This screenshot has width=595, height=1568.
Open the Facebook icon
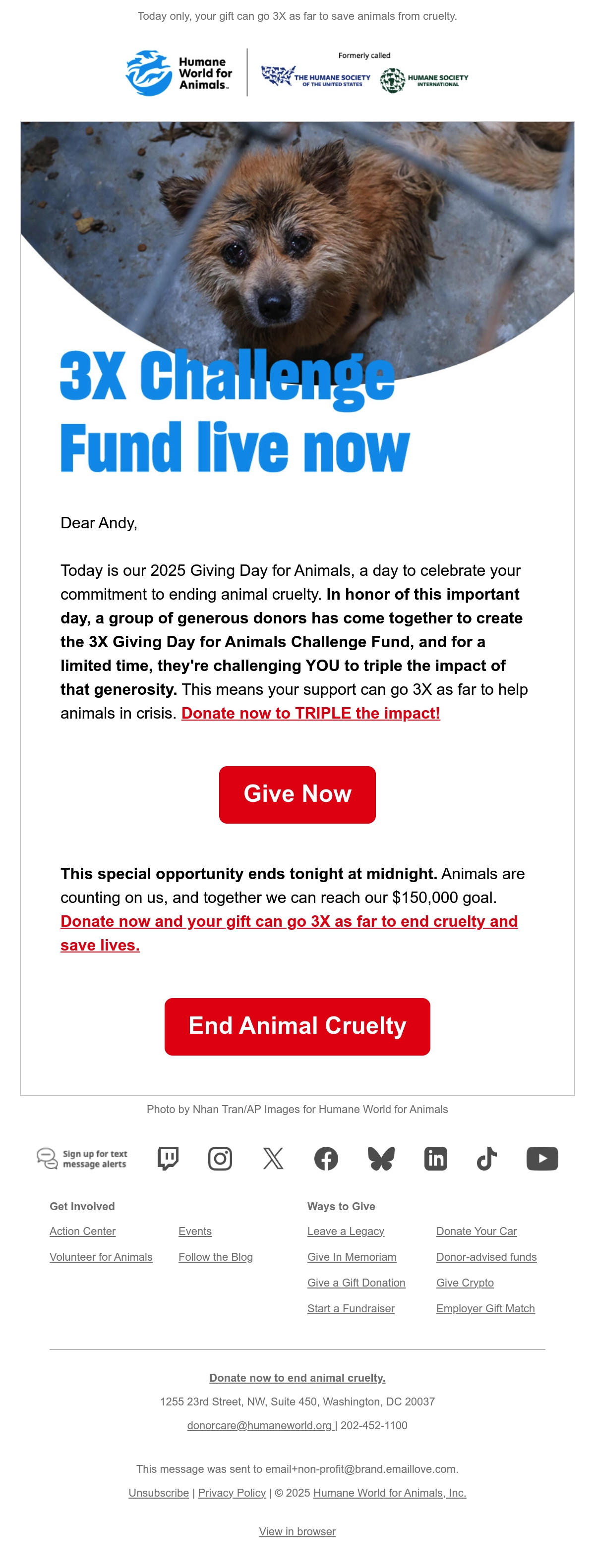pos(326,1158)
